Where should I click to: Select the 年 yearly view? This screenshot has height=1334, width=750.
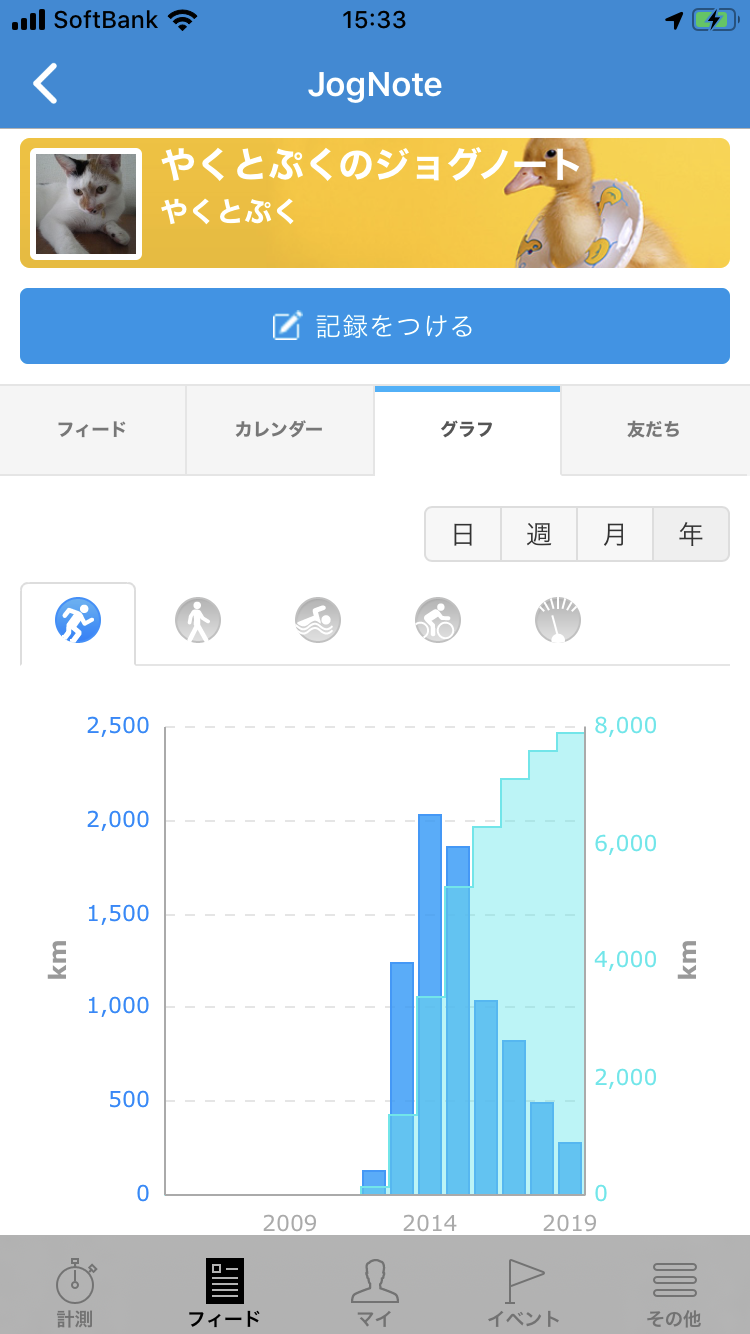click(x=691, y=534)
